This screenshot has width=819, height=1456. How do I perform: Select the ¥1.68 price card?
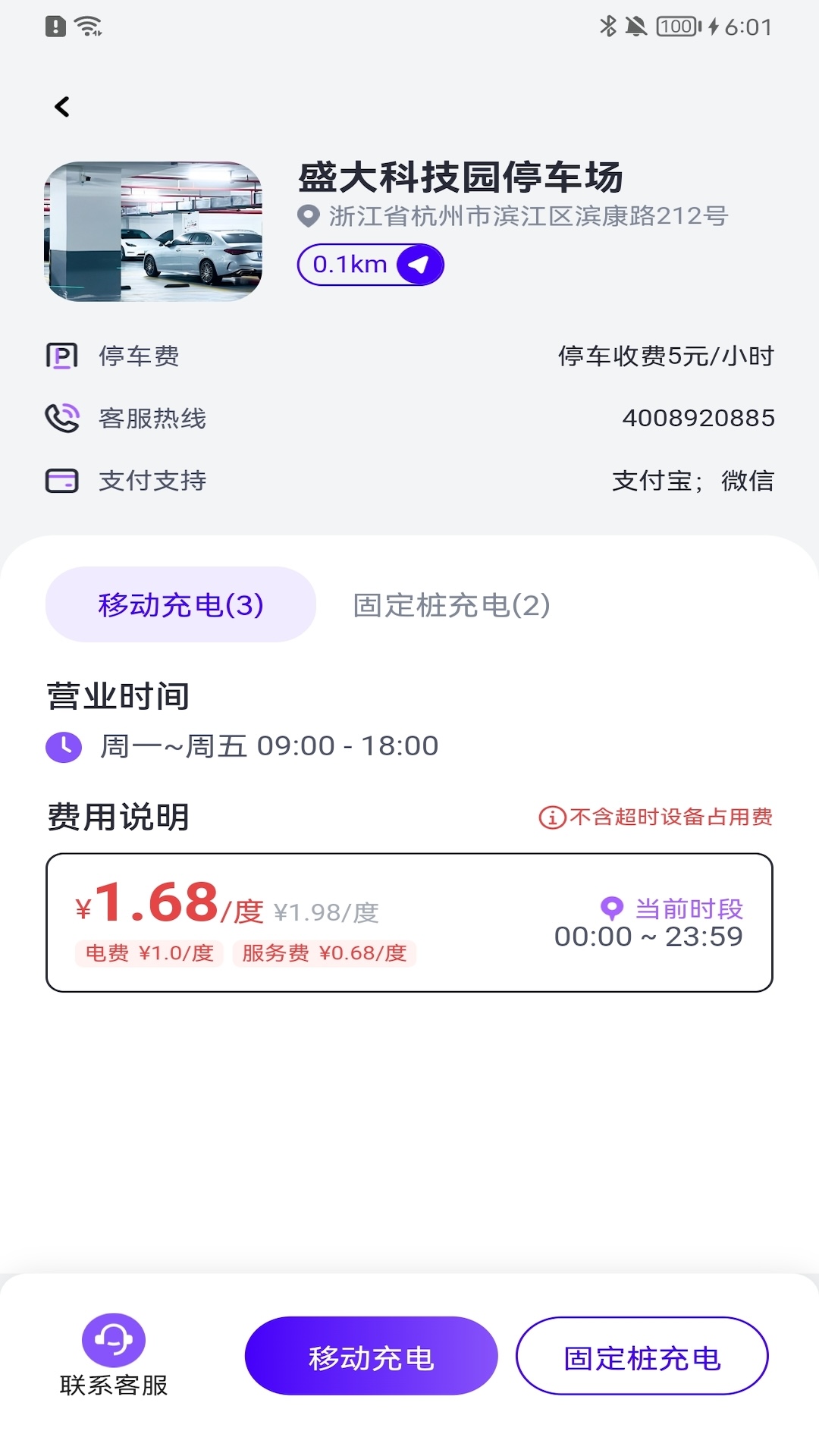pos(409,921)
